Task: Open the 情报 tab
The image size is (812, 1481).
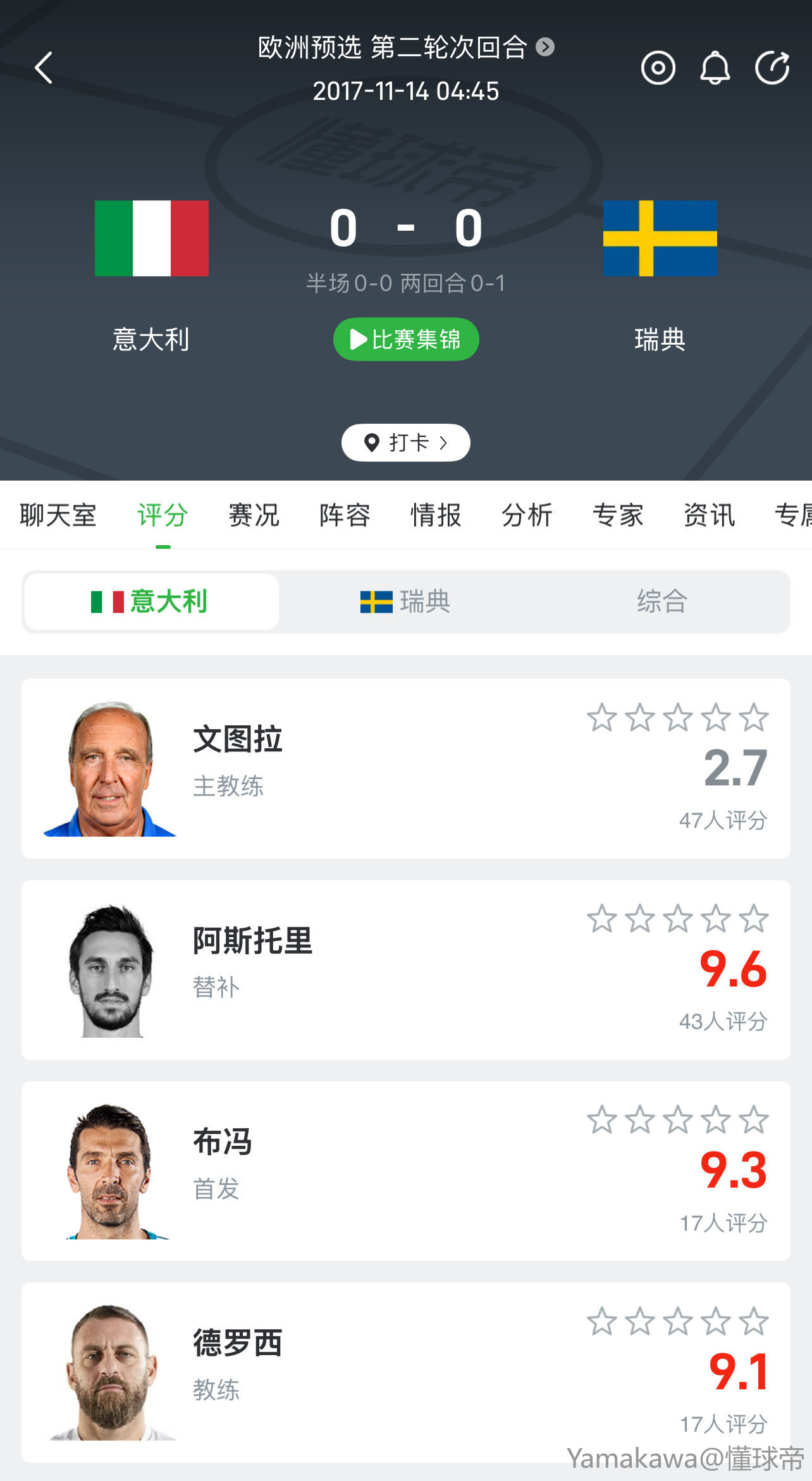Action: [436, 515]
